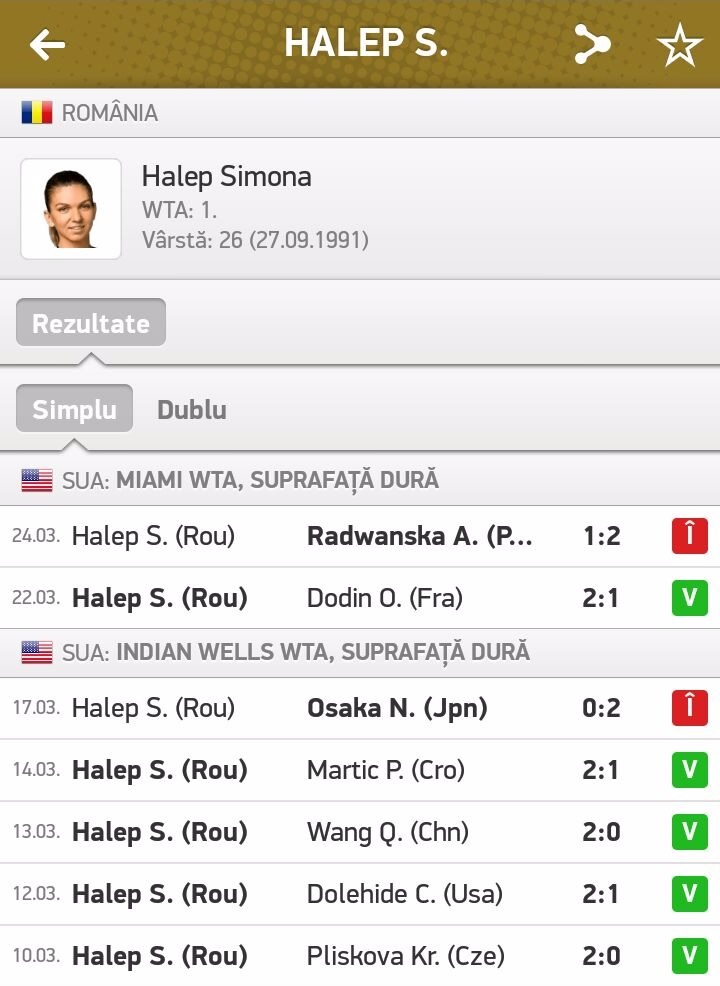Switch to the Dublu tab
Image resolution: width=720 pixels, height=986 pixels.
point(192,409)
